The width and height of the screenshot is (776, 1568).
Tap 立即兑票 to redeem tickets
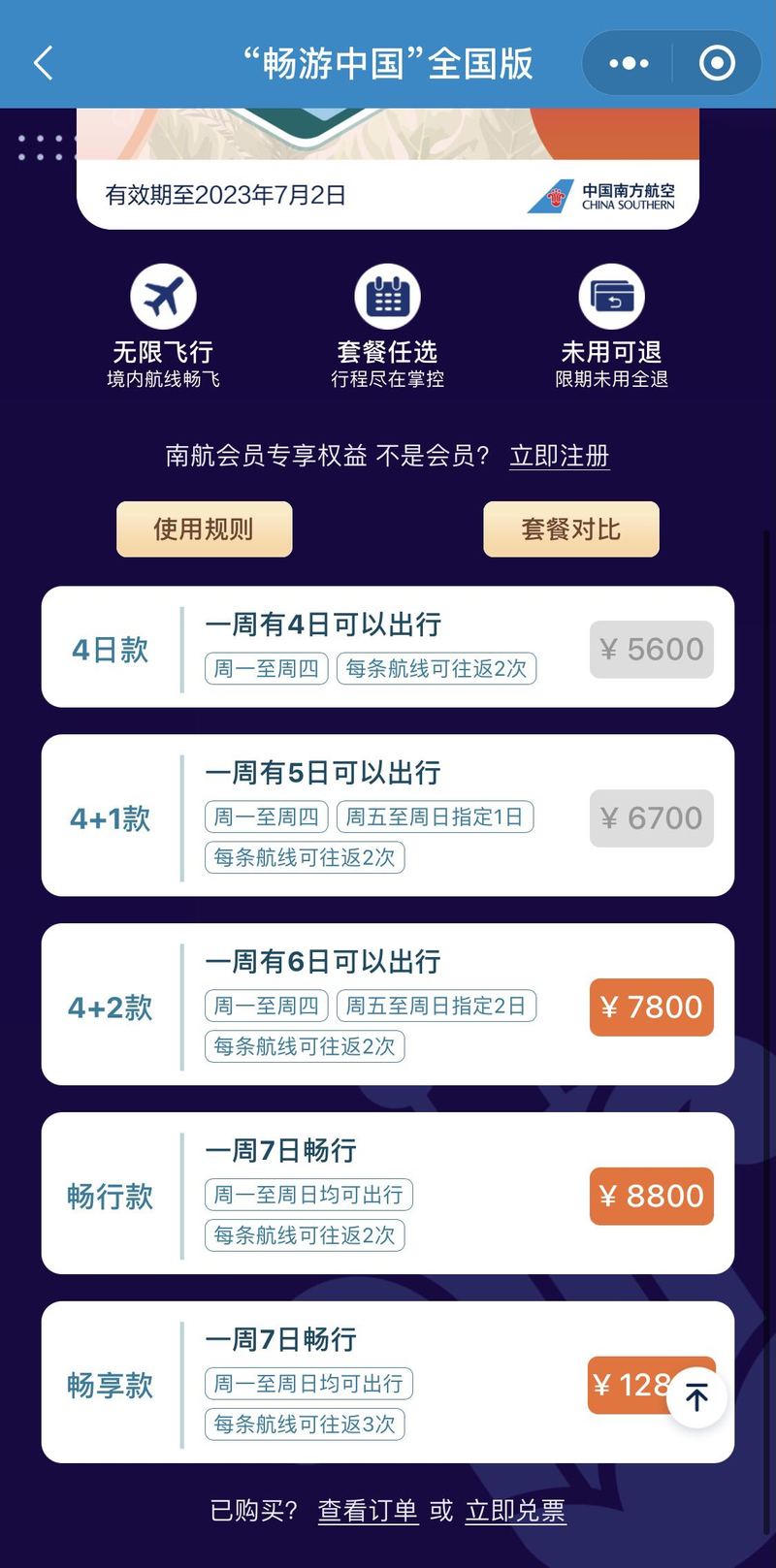(x=516, y=1511)
